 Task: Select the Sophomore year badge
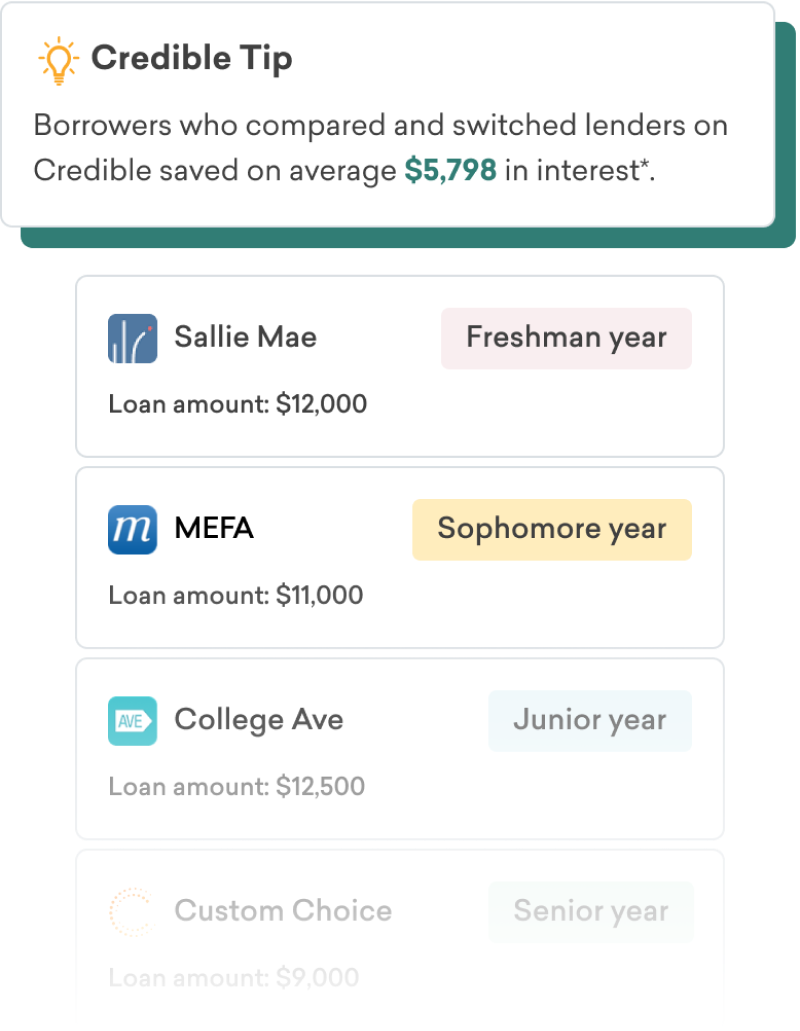point(551,529)
